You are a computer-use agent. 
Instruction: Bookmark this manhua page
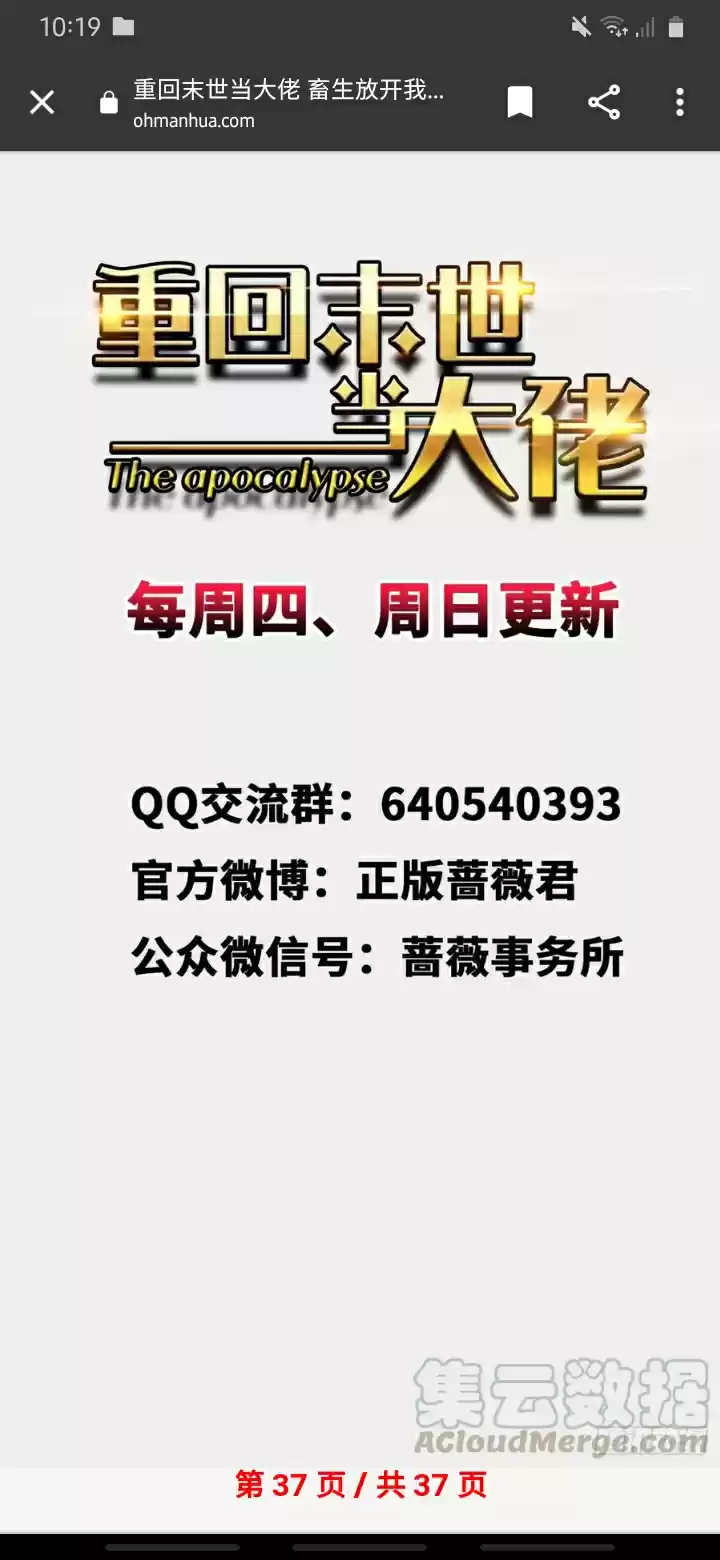(x=520, y=102)
